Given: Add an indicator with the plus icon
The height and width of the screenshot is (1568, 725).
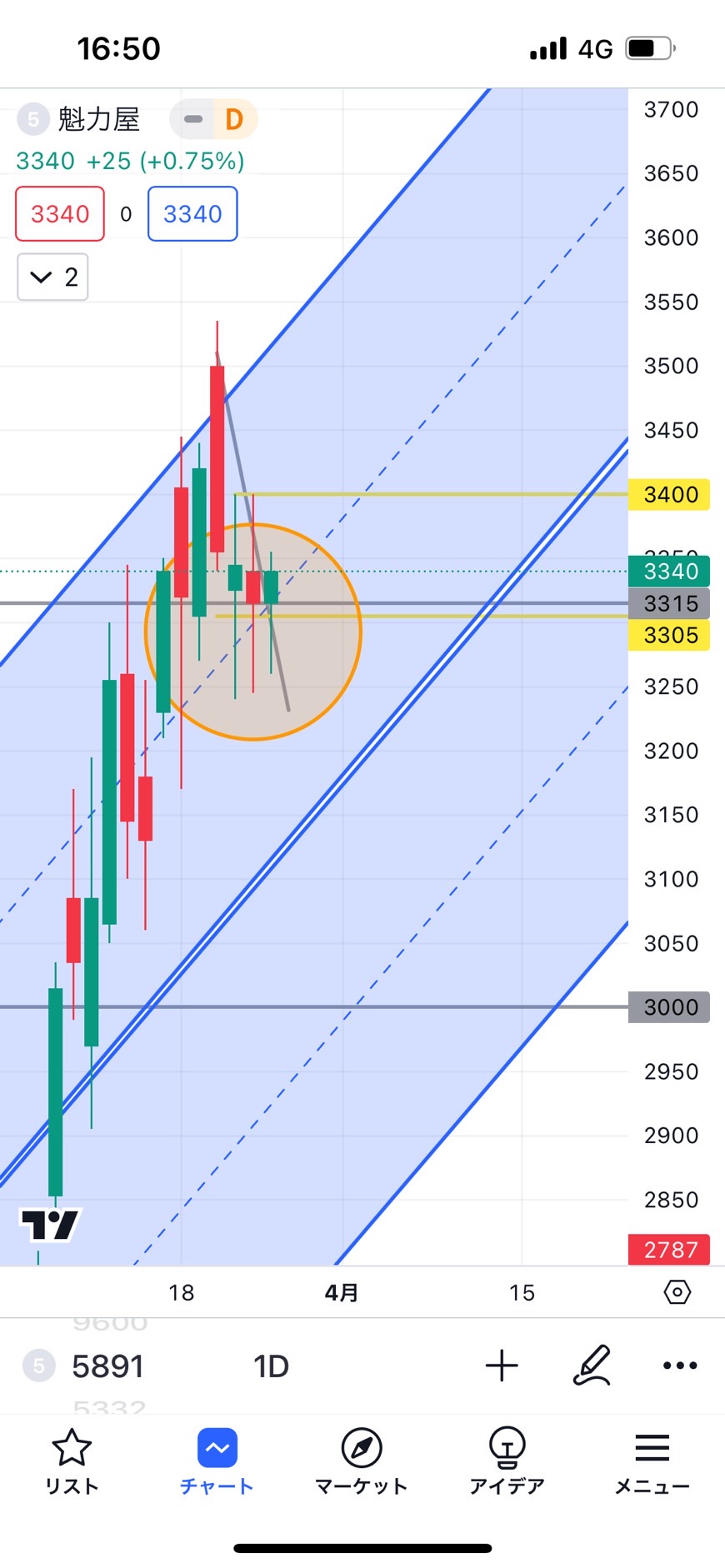Looking at the screenshot, I should pyautogui.click(x=502, y=1366).
